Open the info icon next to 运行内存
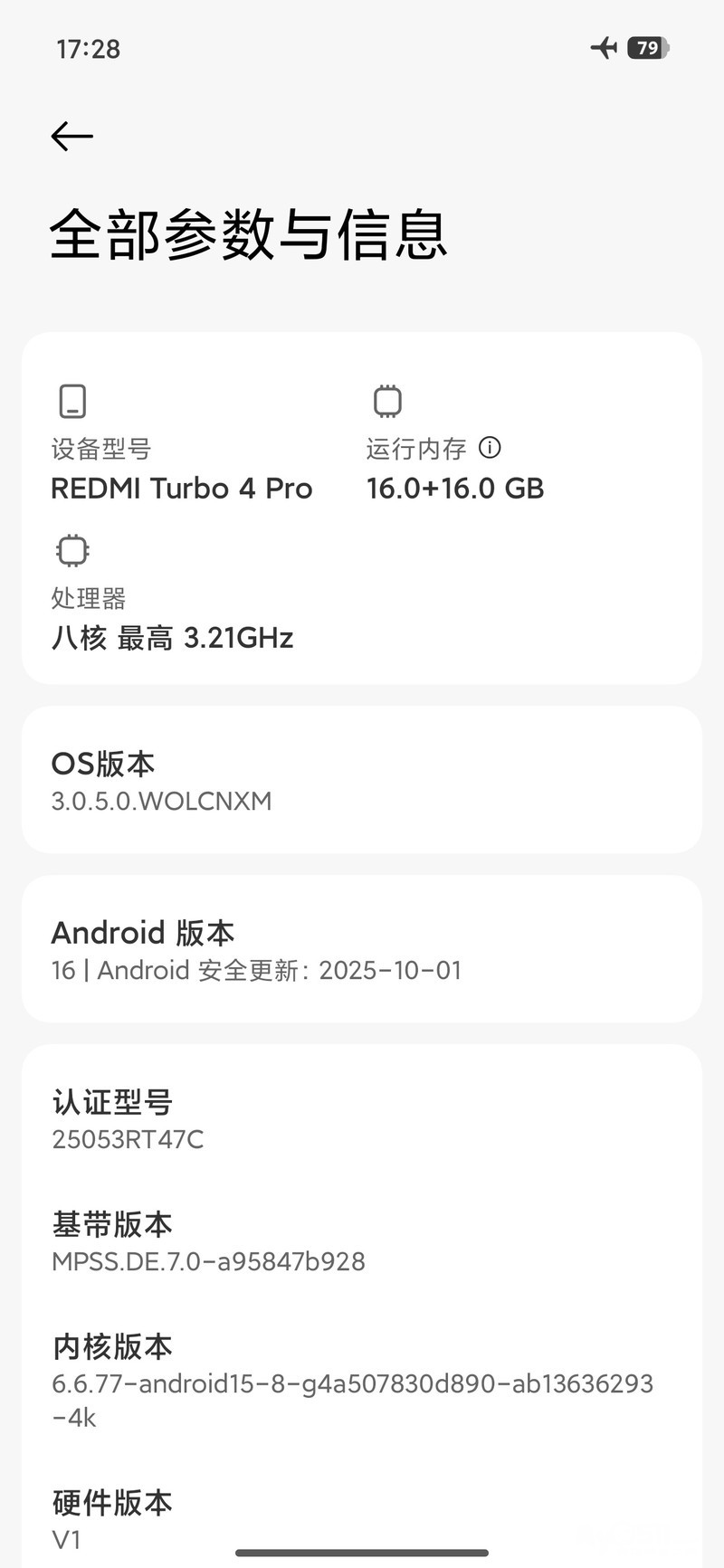Viewport: 724px width, 1568px height. pyautogui.click(x=490, y=447)
